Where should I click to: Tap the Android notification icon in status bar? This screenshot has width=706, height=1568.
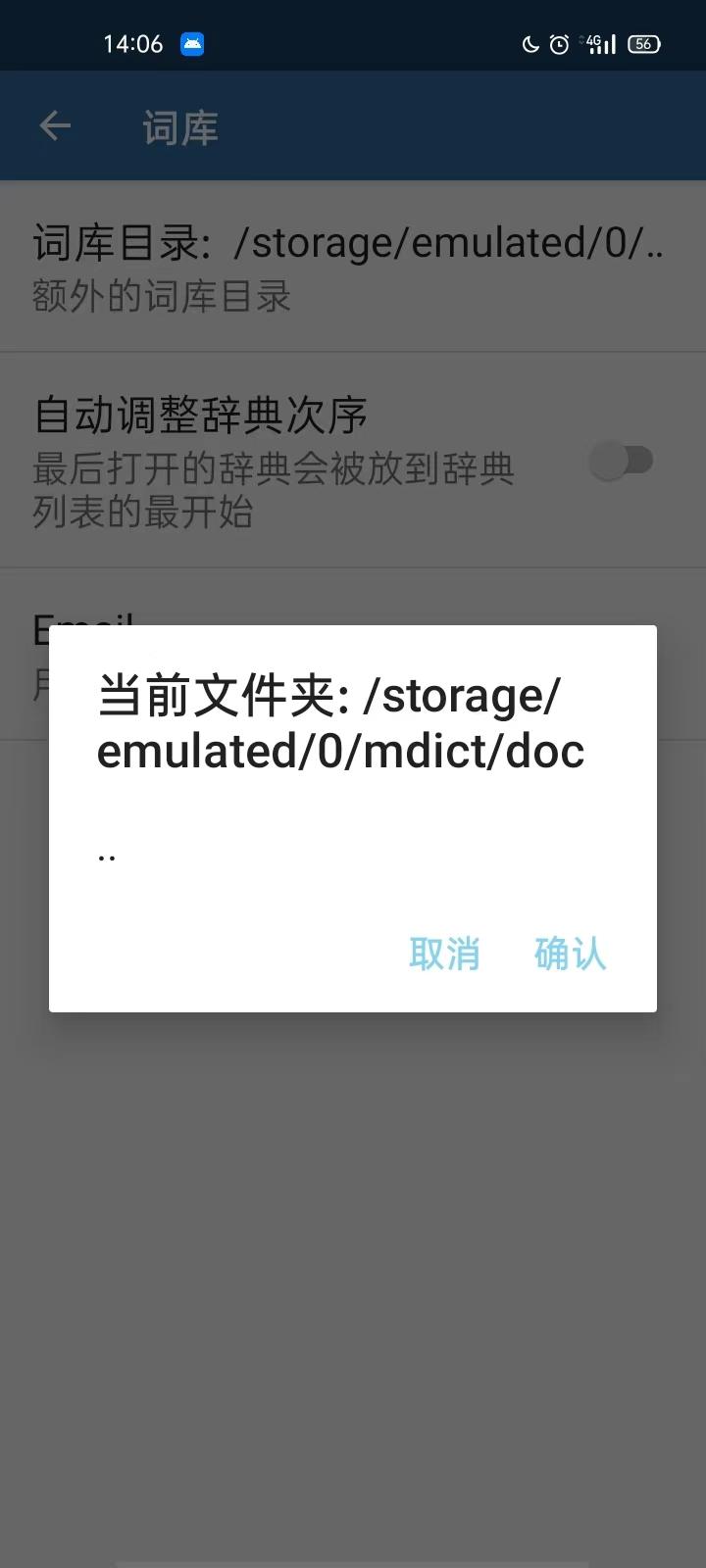point(192,44)
